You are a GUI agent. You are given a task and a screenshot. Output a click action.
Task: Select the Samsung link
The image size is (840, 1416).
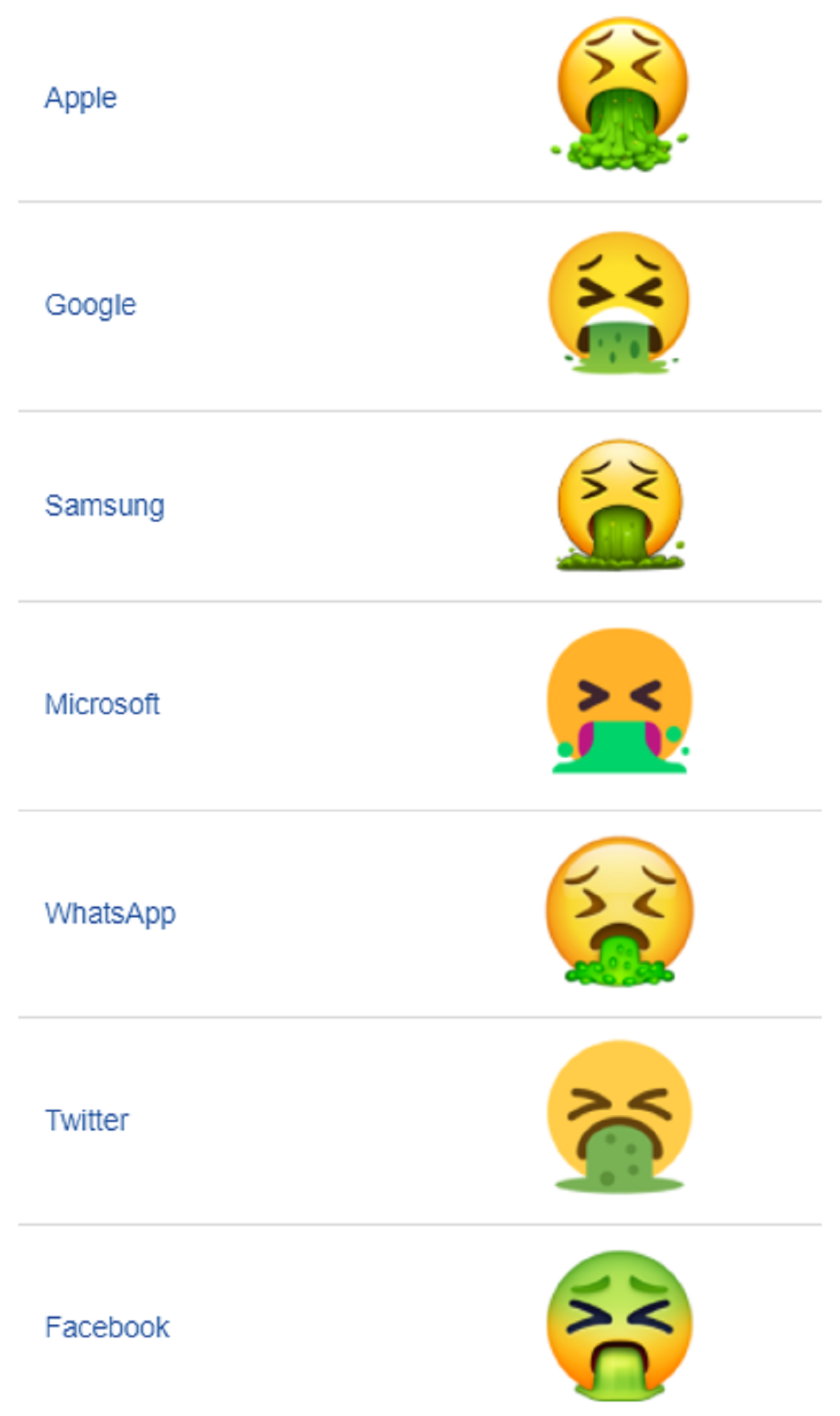(105, 506)
